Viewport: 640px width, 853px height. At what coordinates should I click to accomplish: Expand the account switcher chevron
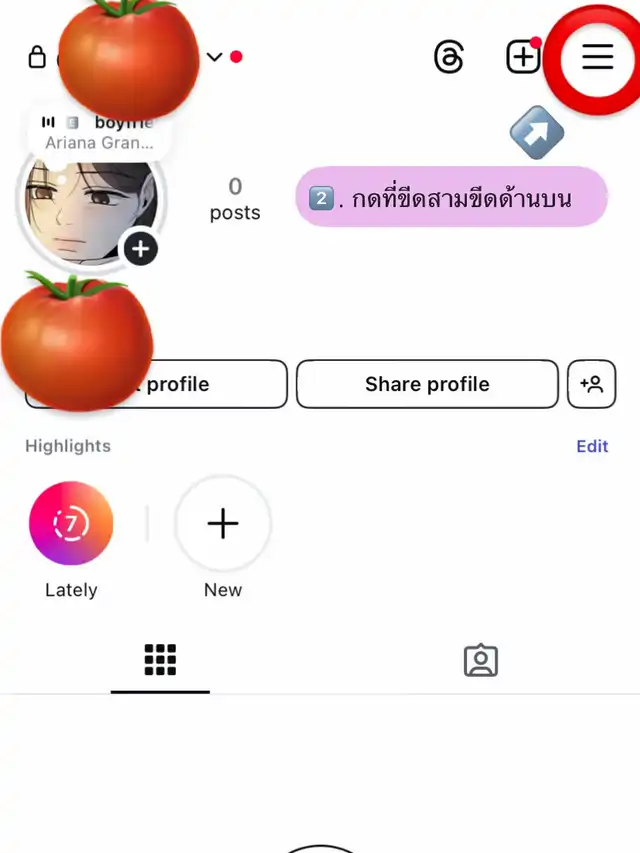click(214, 57)
